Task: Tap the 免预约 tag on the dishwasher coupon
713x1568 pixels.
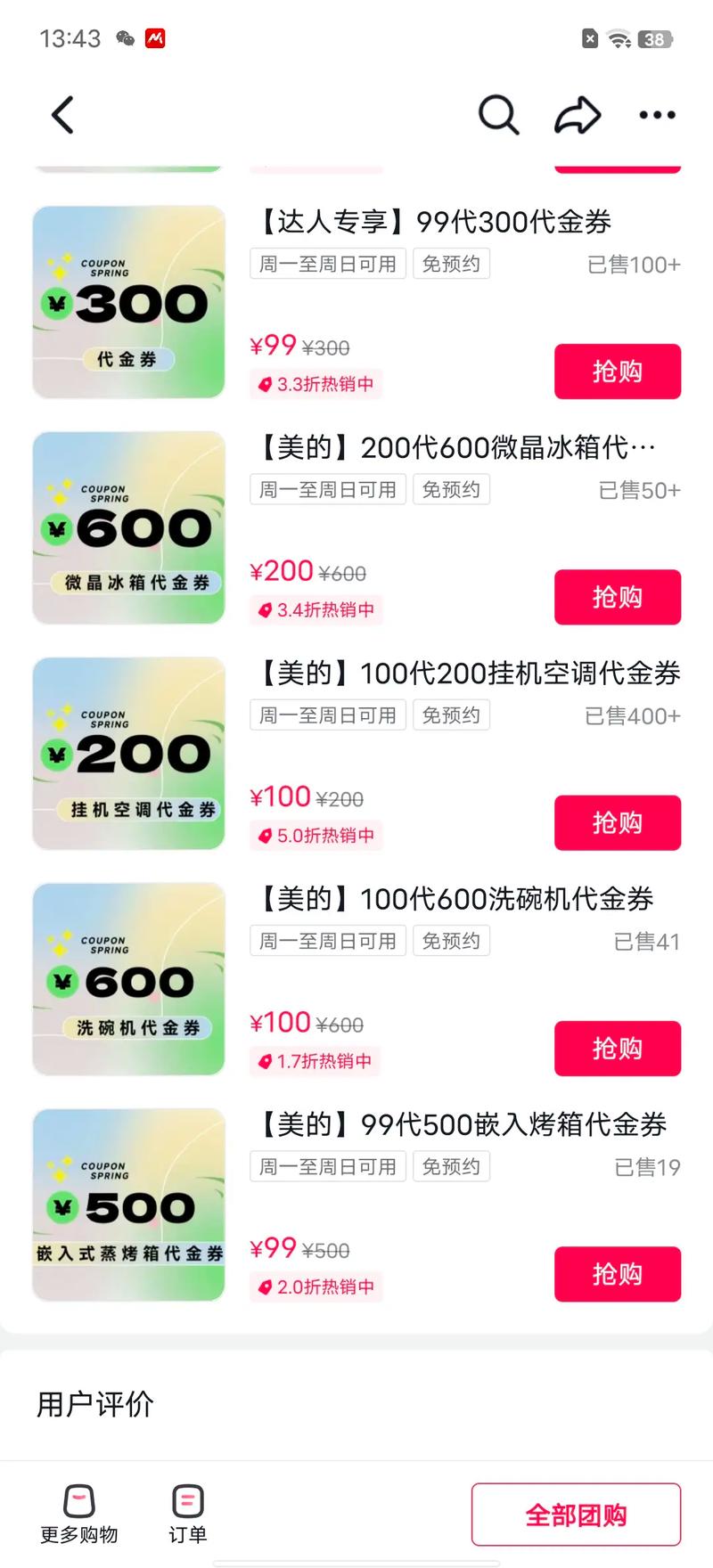Action: (451, 940)
